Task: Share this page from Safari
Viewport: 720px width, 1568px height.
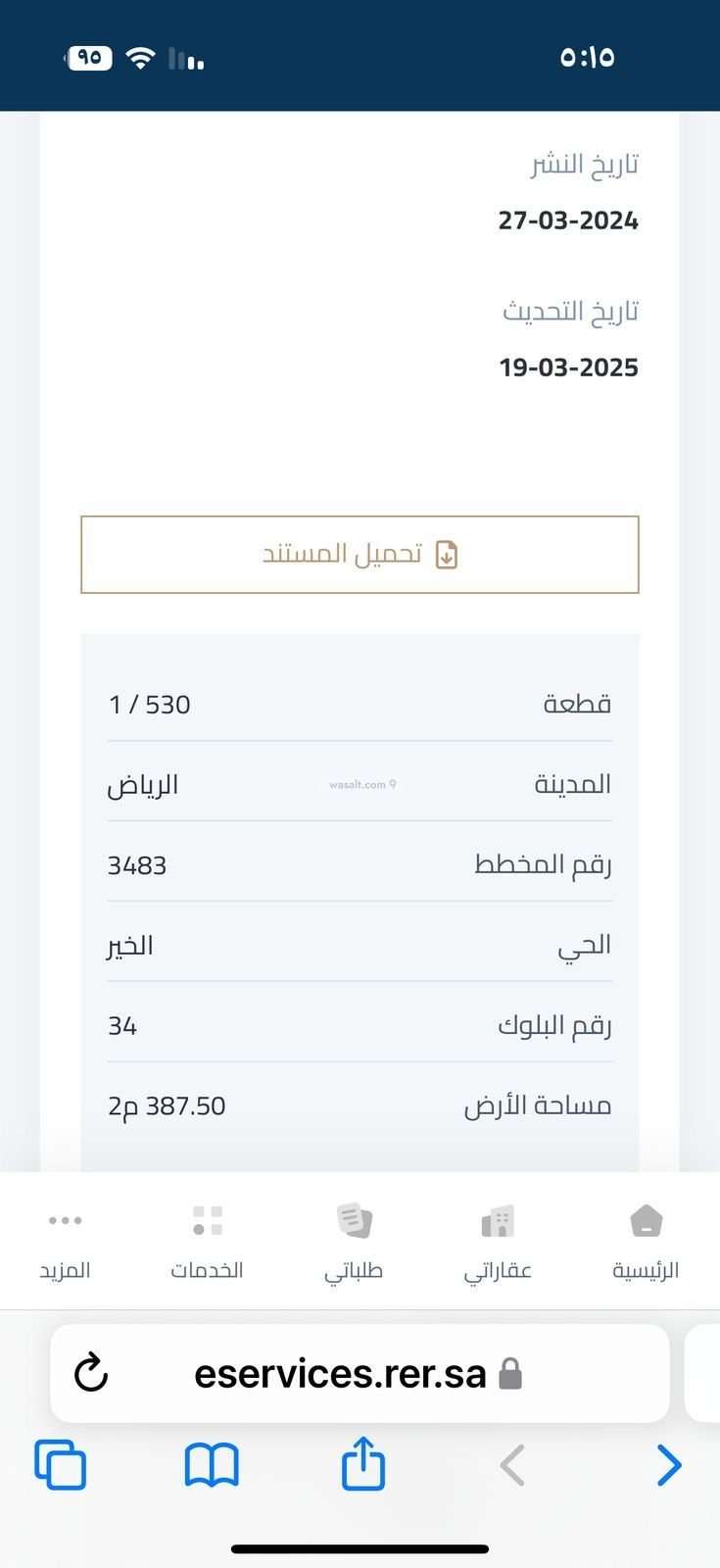Action: click(362, 1463)
